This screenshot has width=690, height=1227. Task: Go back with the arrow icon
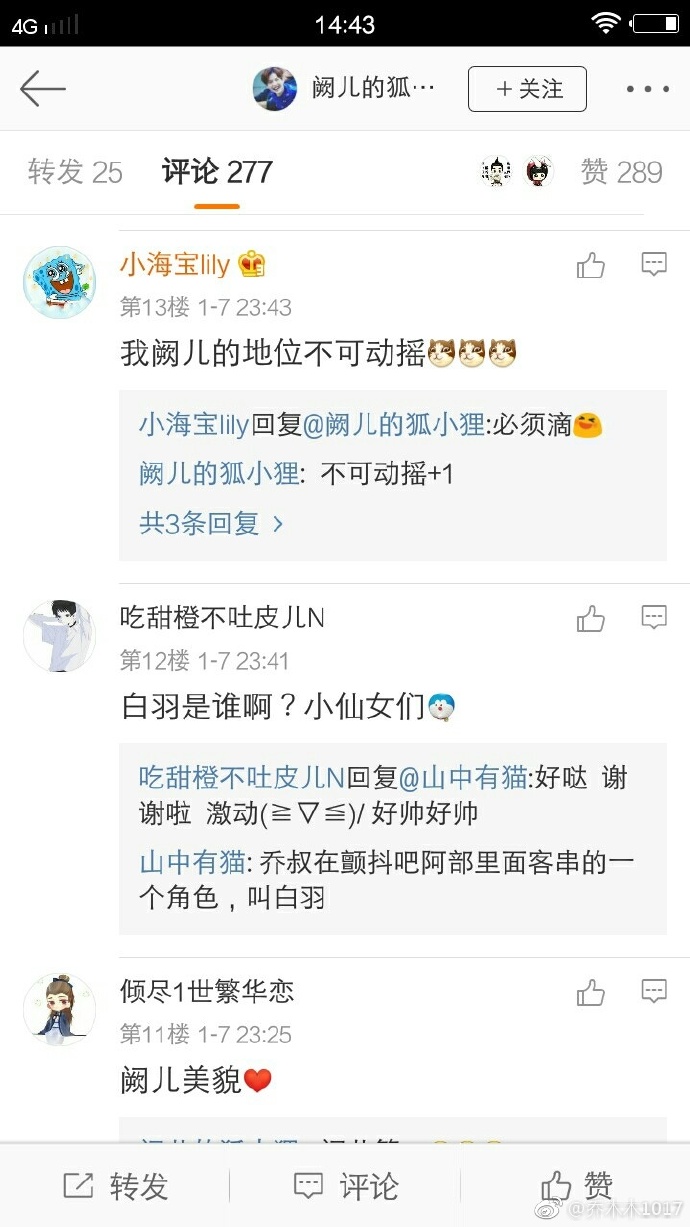[42, 89]
